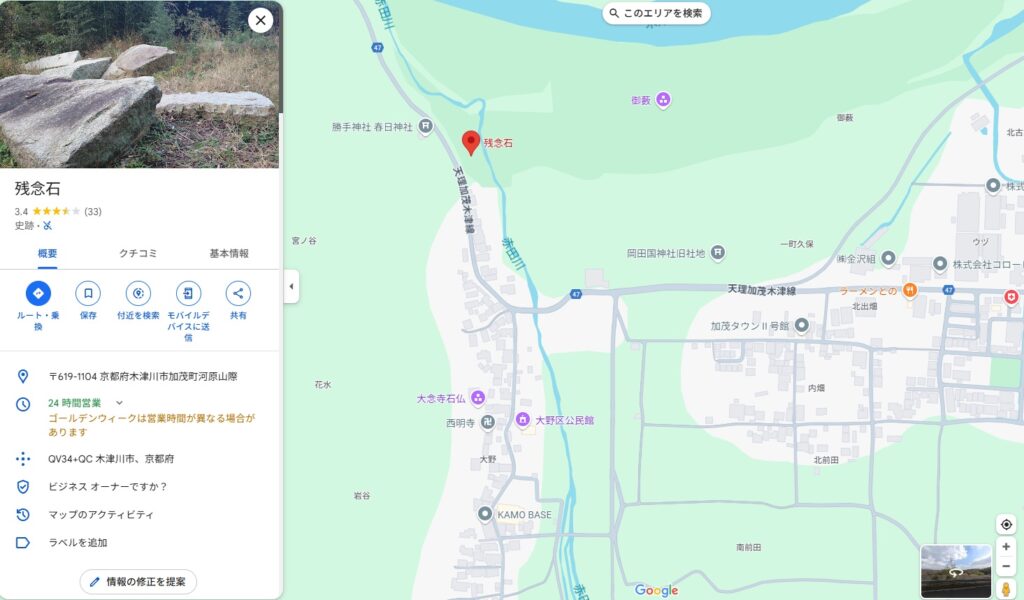Switch to the 基本情報 tab
Screen dimensions: 1024x600
(229, 254)
